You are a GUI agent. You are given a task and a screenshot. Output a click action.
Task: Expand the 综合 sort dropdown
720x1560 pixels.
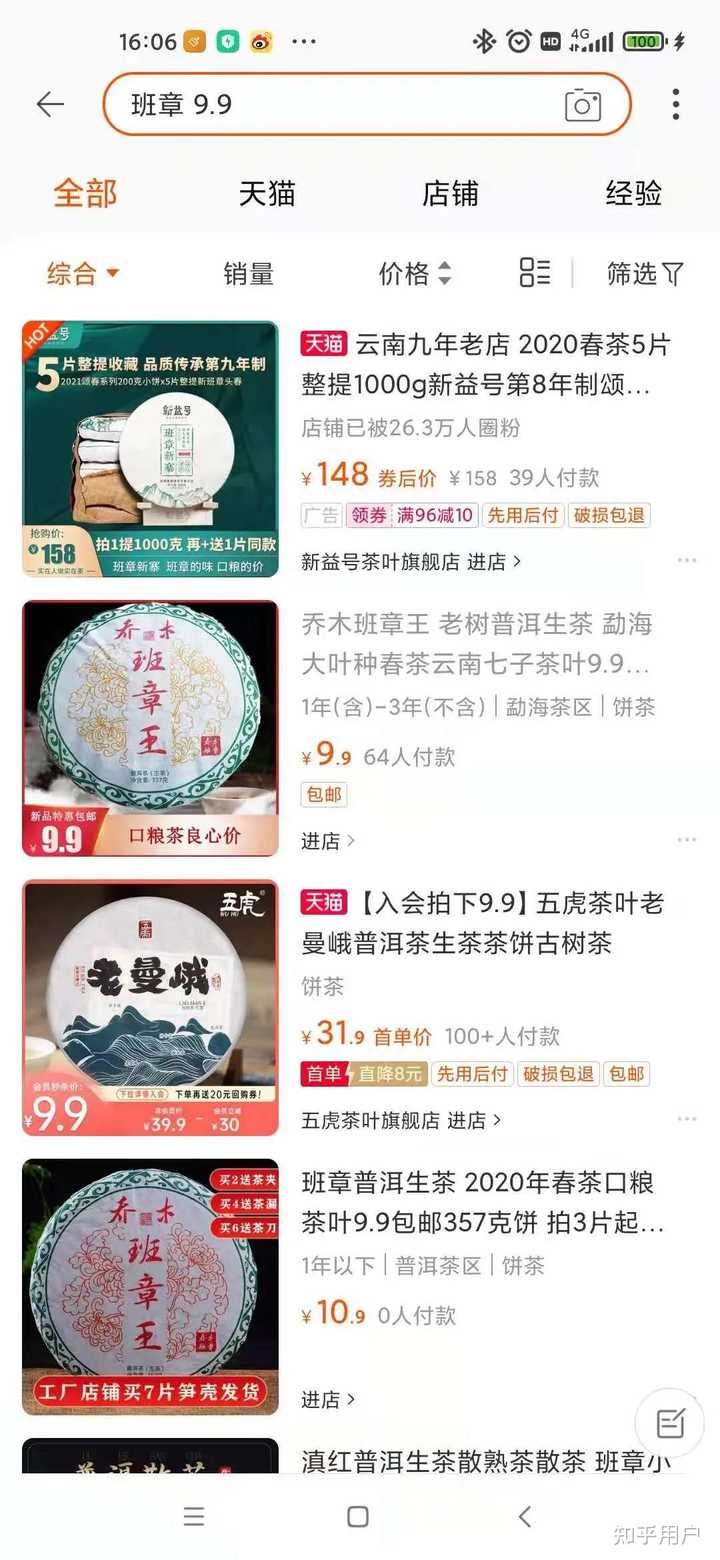(x=84, y=273)
